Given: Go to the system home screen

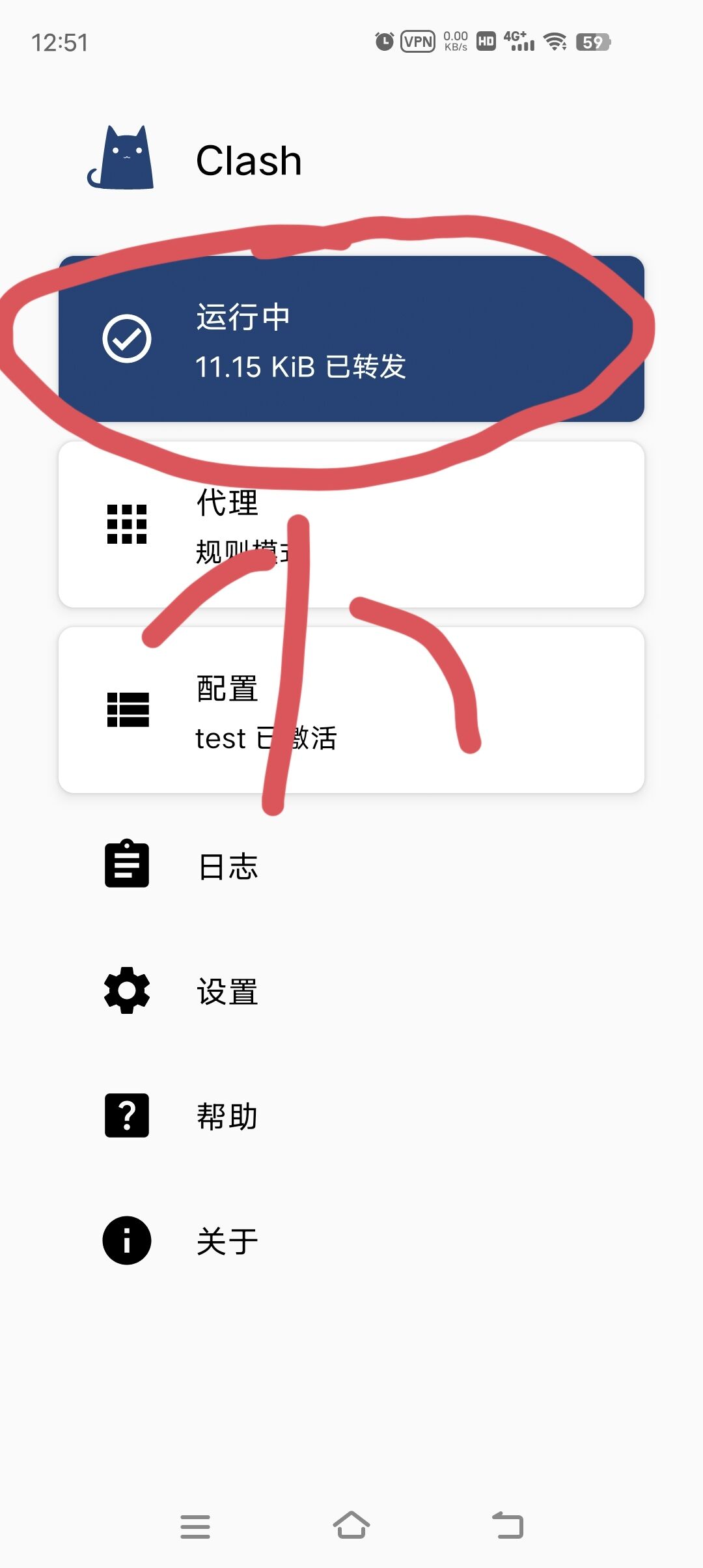Looking at the screenshot, I should click(351, 1526).
